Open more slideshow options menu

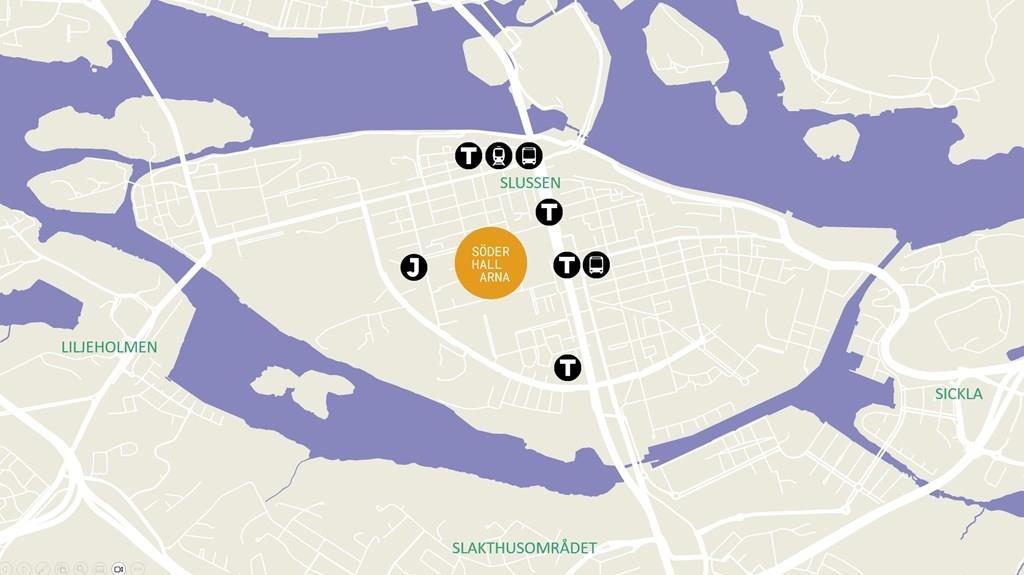point(138,569)
